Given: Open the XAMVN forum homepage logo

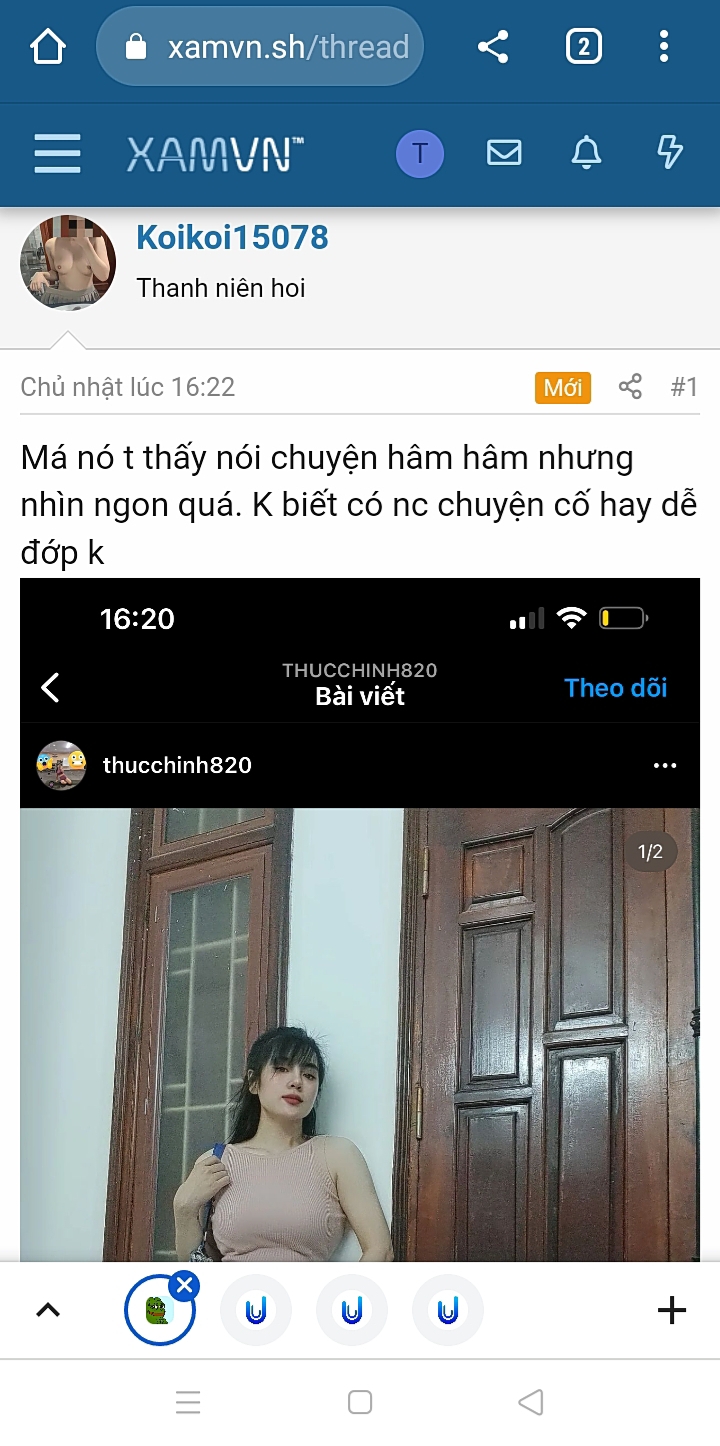Looking at the screenshot, I should click(215, 154).
